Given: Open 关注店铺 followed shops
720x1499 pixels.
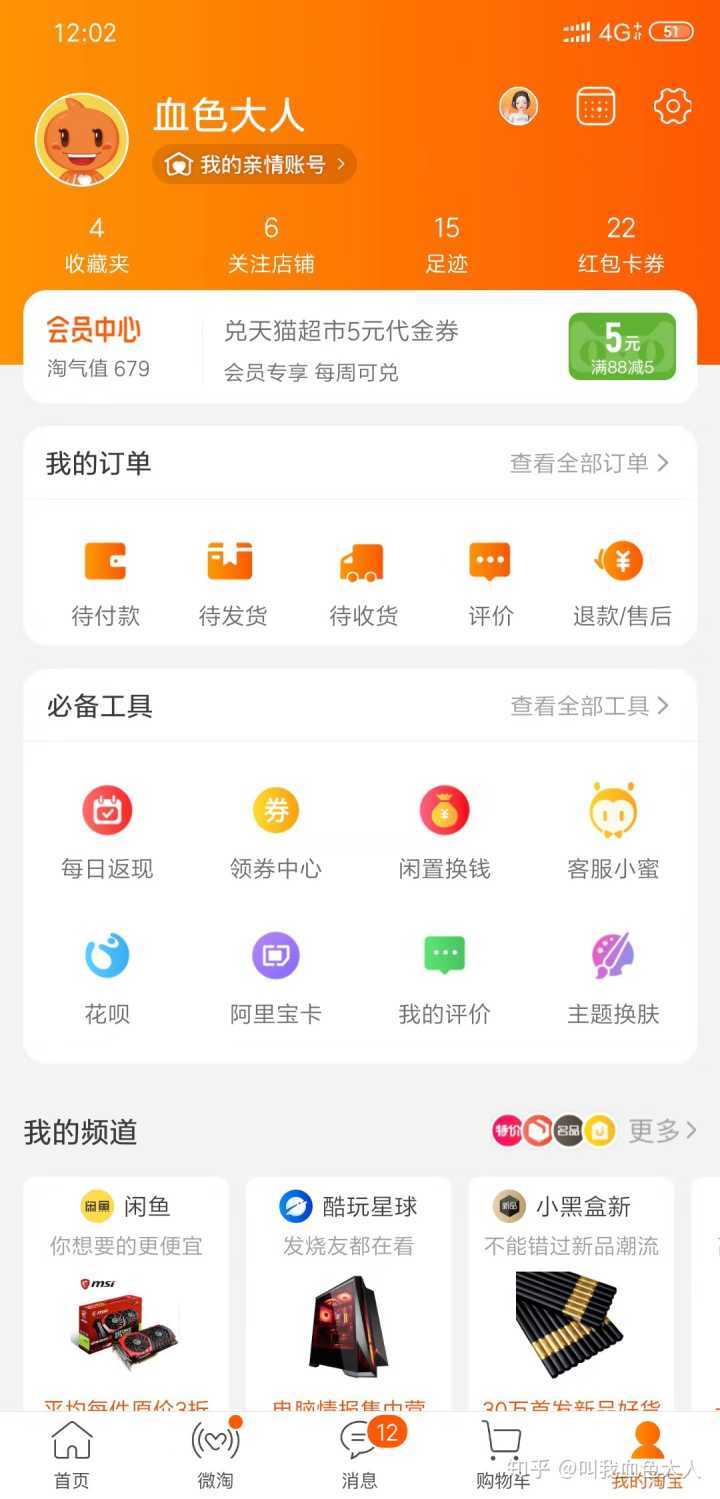Looking at the screenshot, I should pyautogui.click(x=271, y=246).
